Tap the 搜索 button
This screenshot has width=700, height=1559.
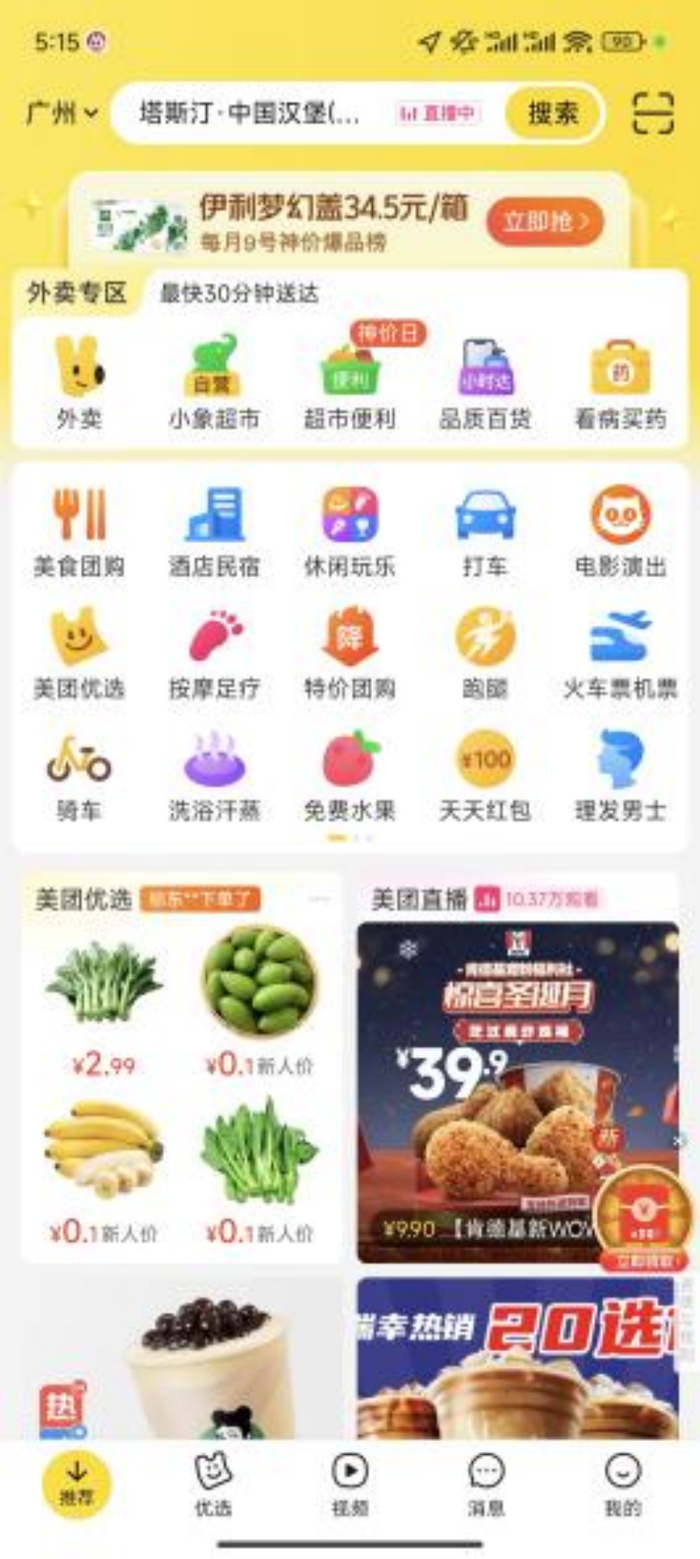(x=553, y=113)
